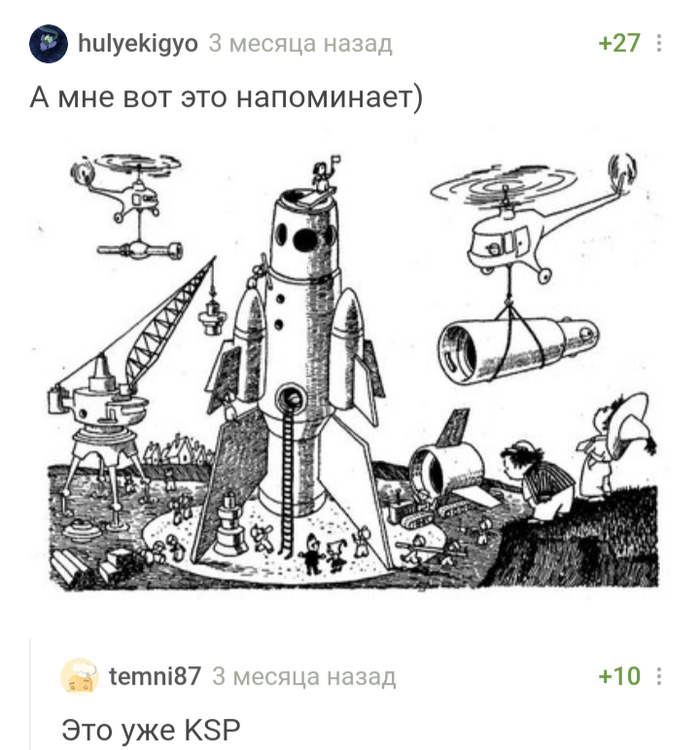Open overflow menu on temni87's reply
This screenshot has height=750, width=700.
coord(660,676)
